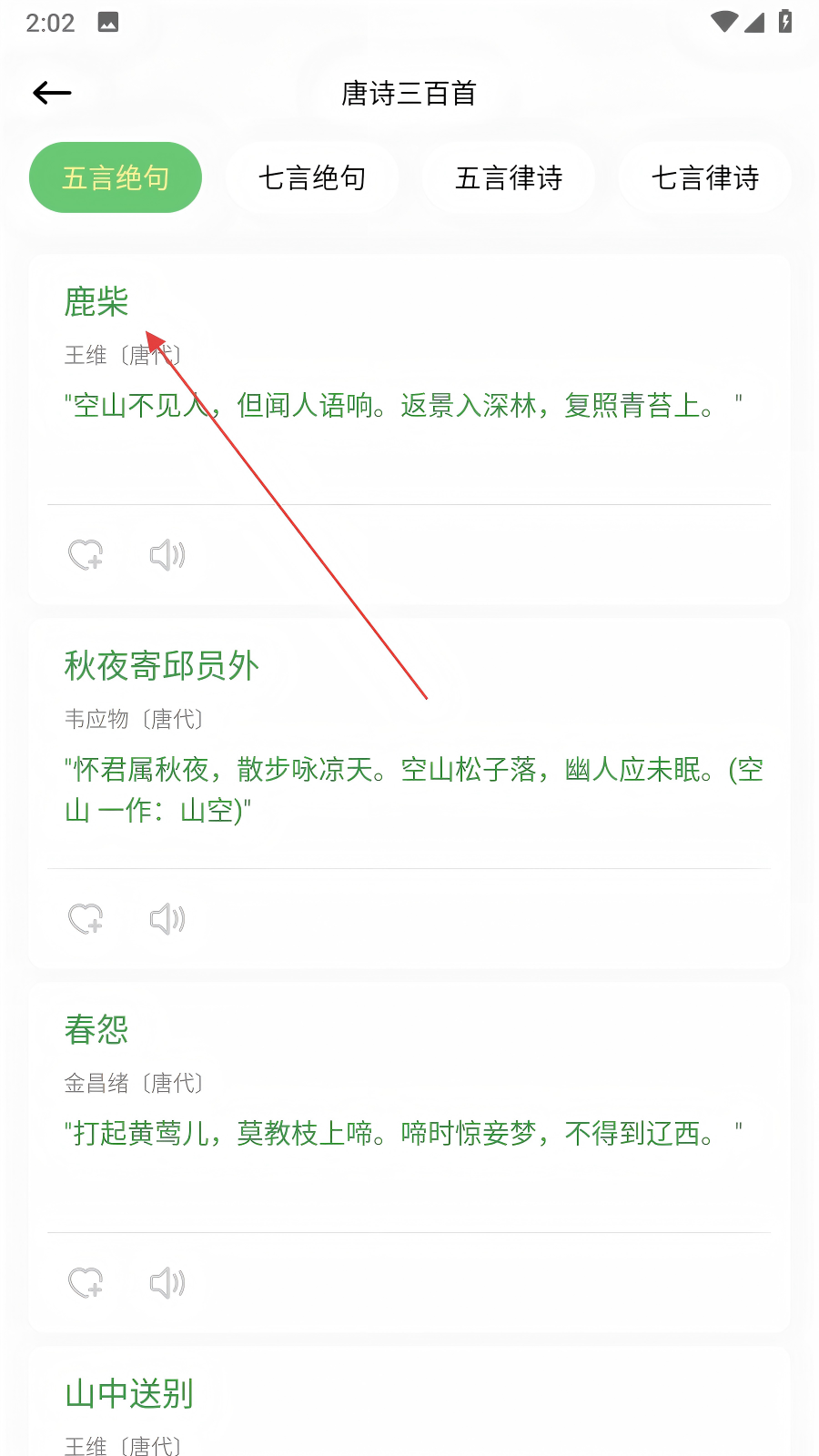Image resolution: width=819 pixels, height=1456 pixels.
Task: Play audio reading of 鹿柴
Action: point(167,554)
